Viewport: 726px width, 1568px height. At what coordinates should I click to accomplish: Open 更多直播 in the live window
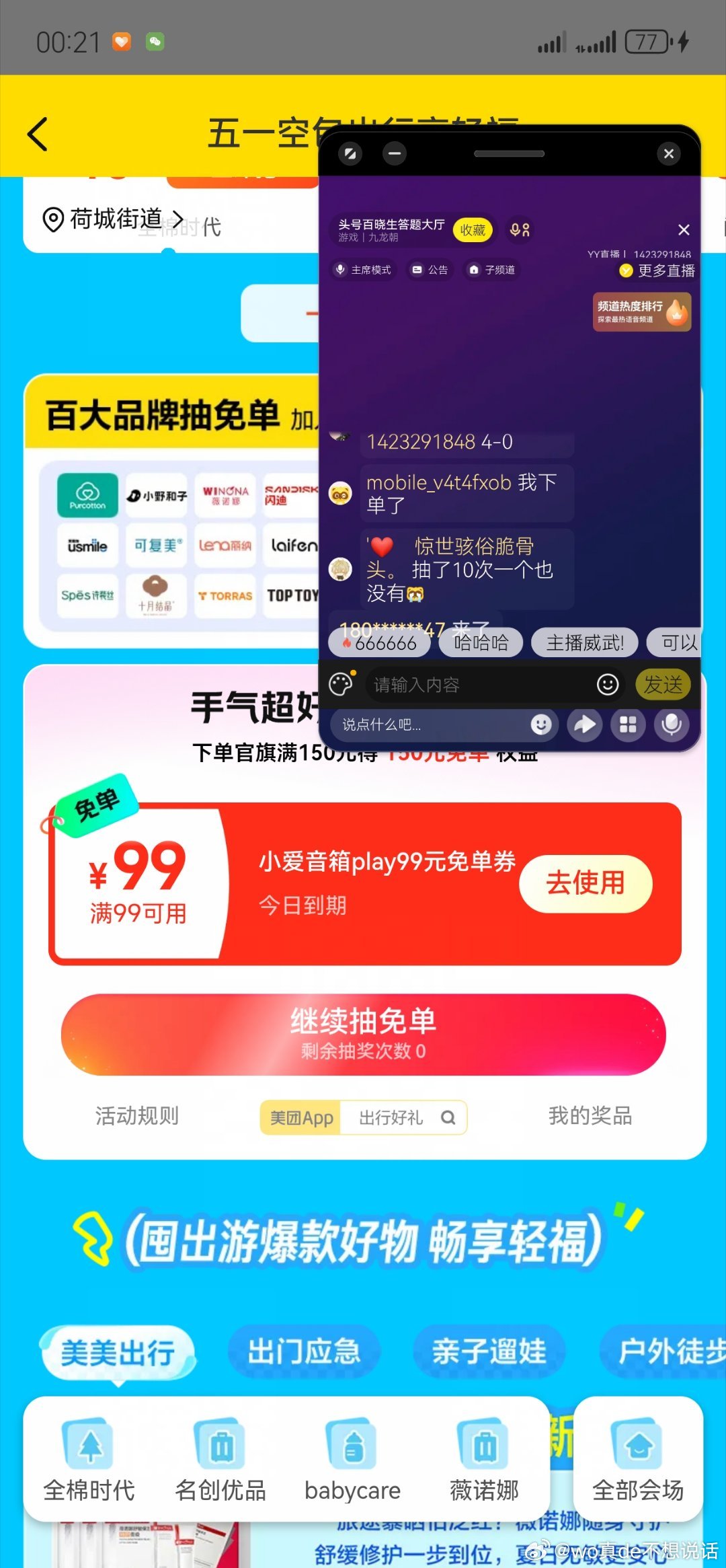click(657, 270)
